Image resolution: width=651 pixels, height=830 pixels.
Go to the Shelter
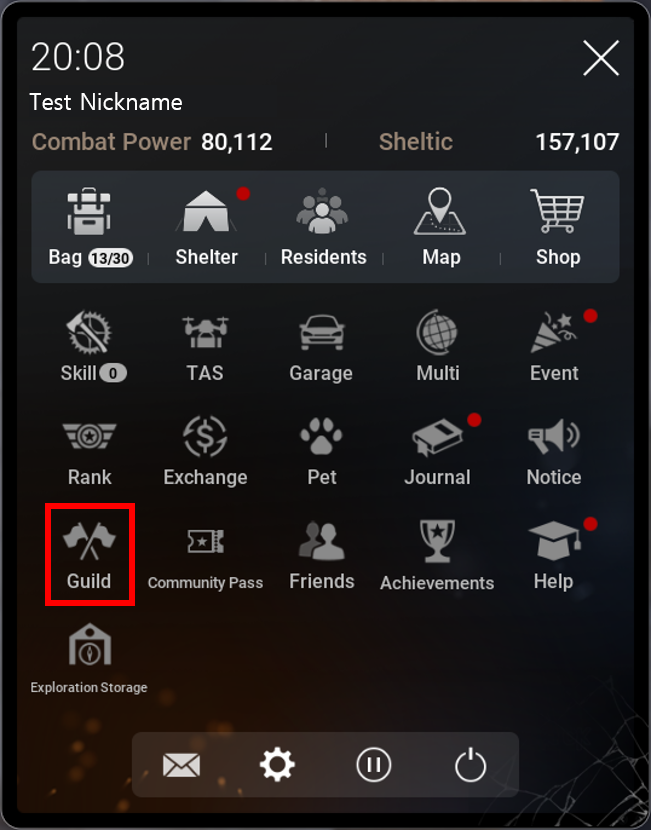(206, 227)
